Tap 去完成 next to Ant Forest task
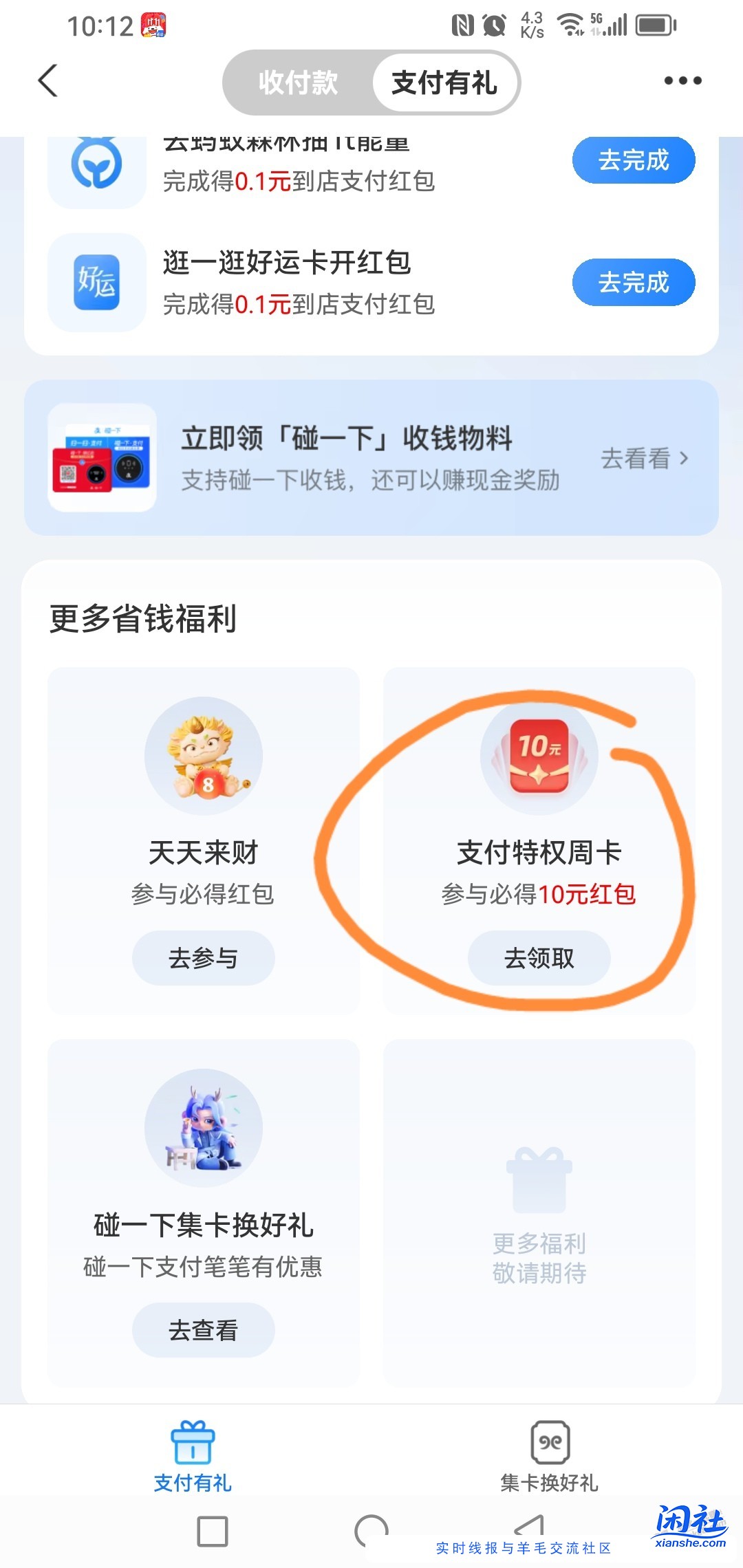This screenshot has height=1568, width=743. (x=633, y=160)
